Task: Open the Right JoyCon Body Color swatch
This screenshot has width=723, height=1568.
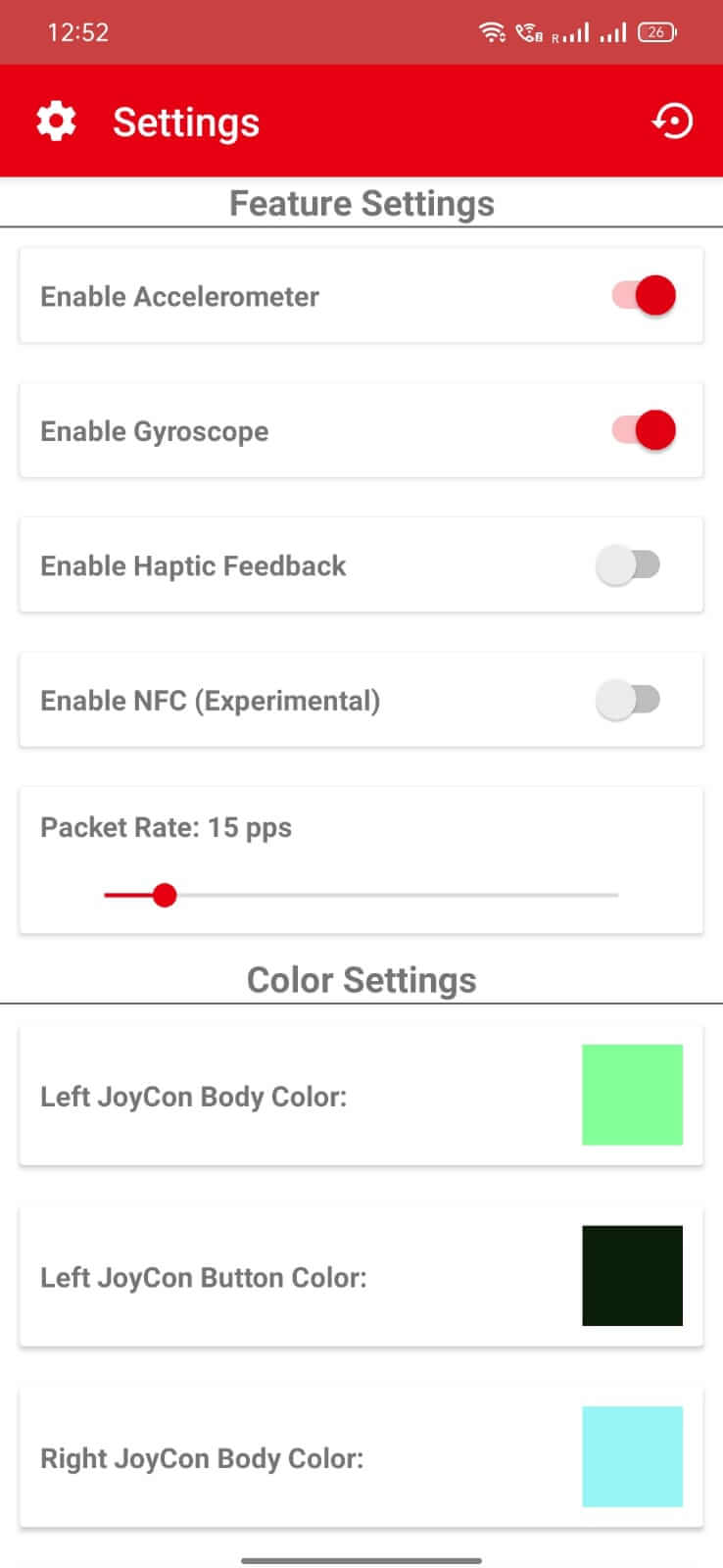Action: coord(632,1457)
